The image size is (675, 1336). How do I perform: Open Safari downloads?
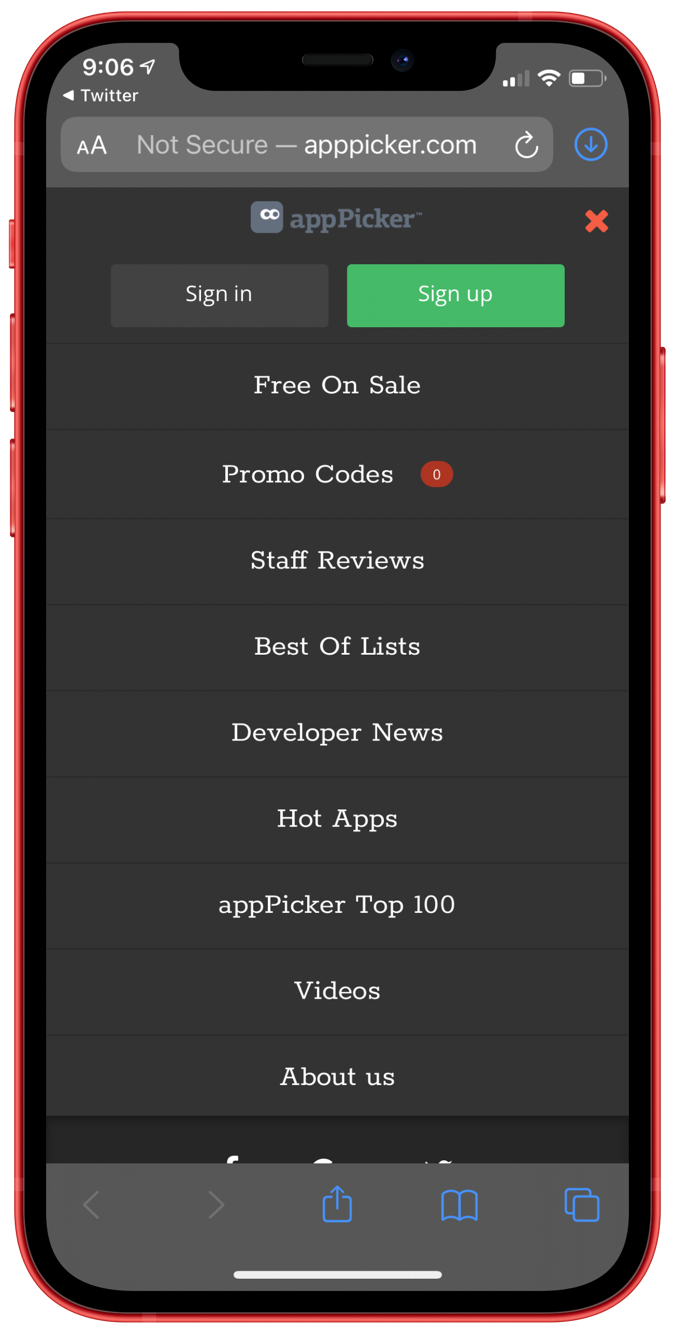591,145
